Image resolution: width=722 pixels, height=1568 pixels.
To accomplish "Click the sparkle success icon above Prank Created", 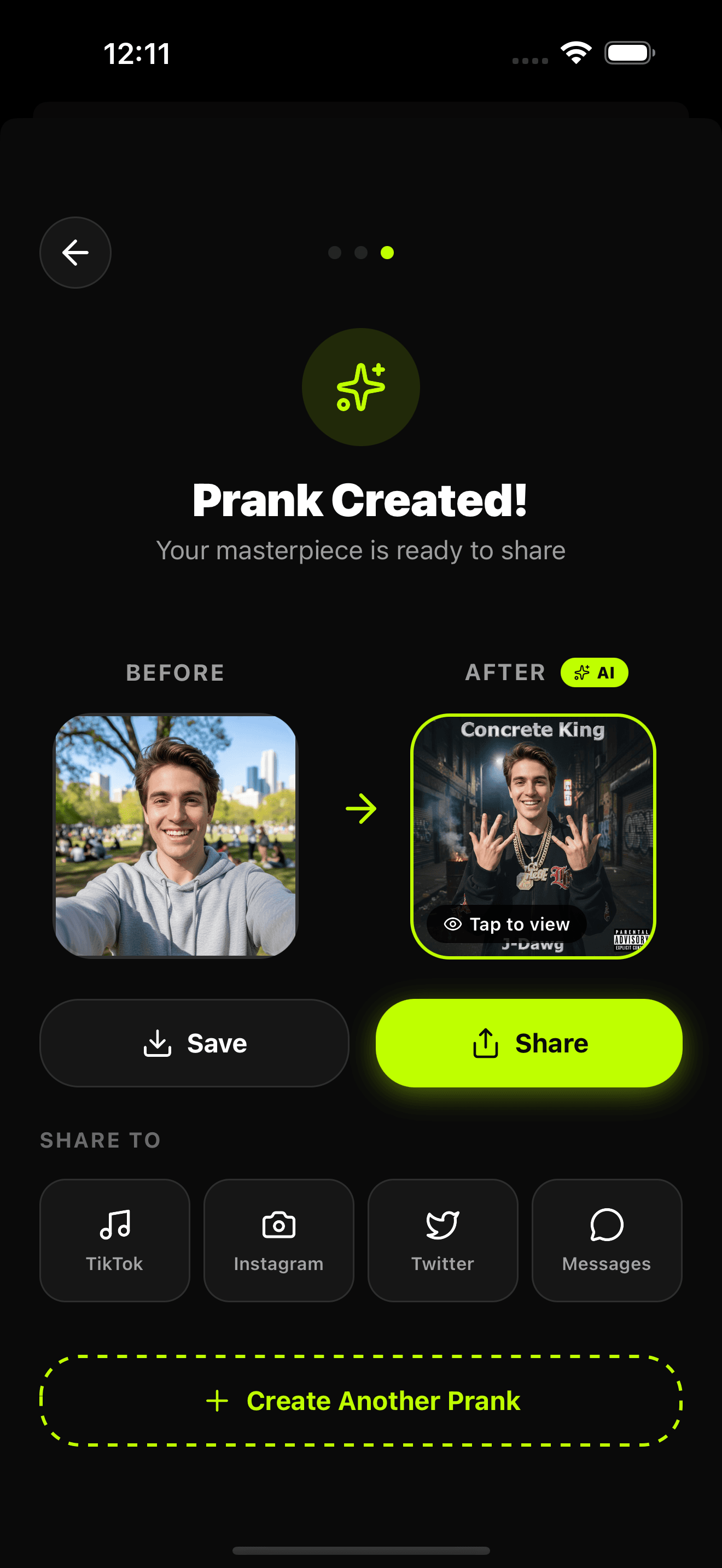I will [360, 387].
